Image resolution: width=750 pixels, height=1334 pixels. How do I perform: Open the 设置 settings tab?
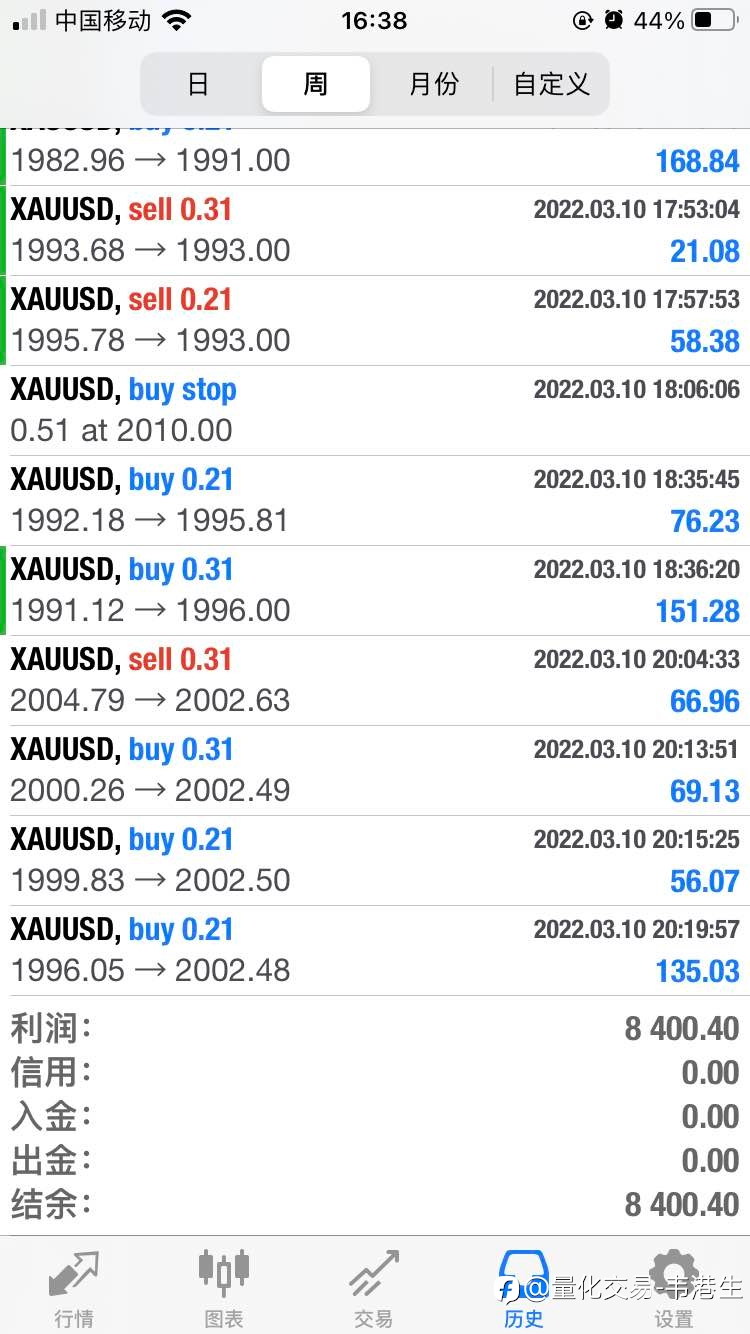[x=674, y=1288]
